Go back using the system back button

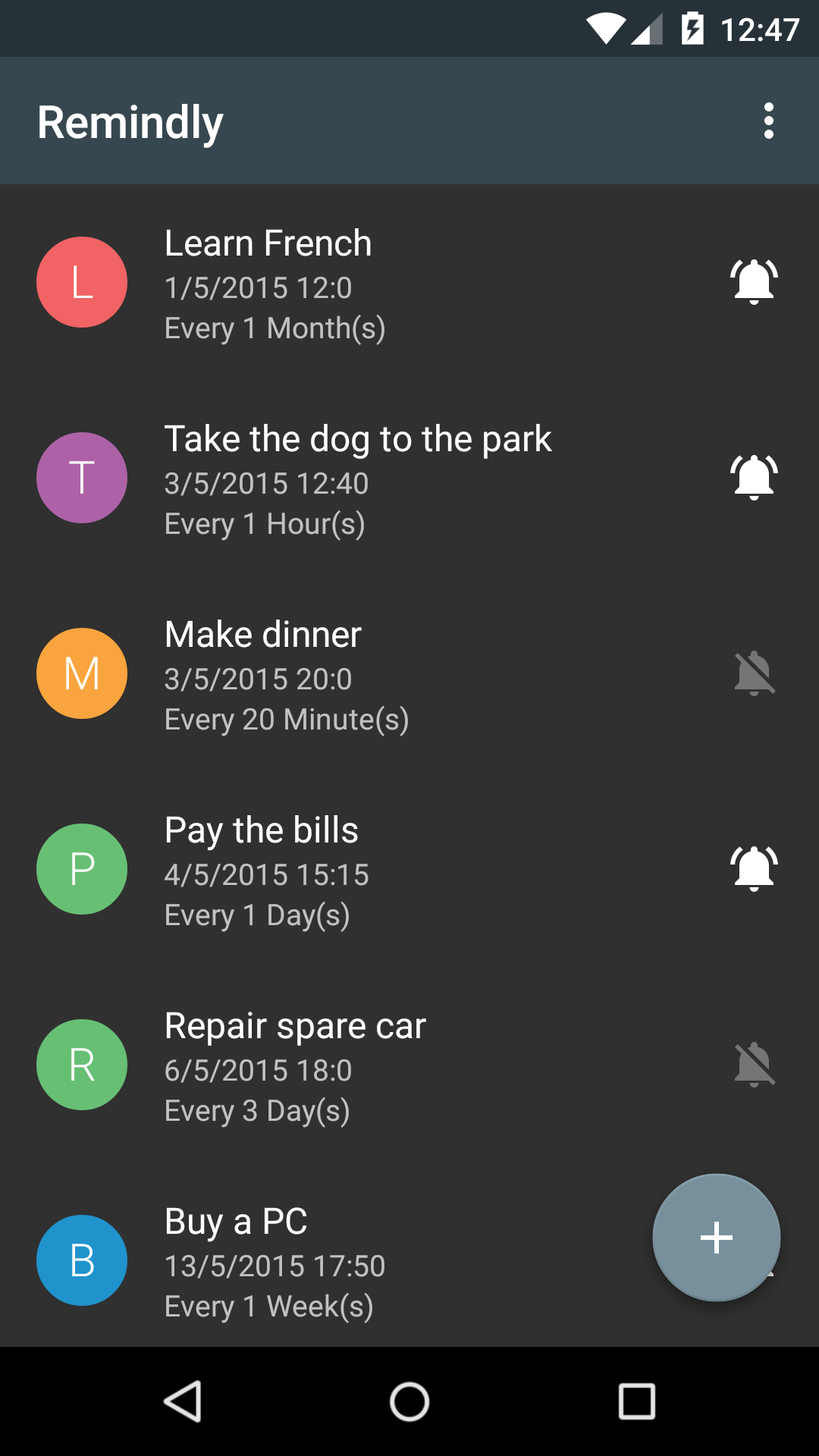pos(183,1401)
